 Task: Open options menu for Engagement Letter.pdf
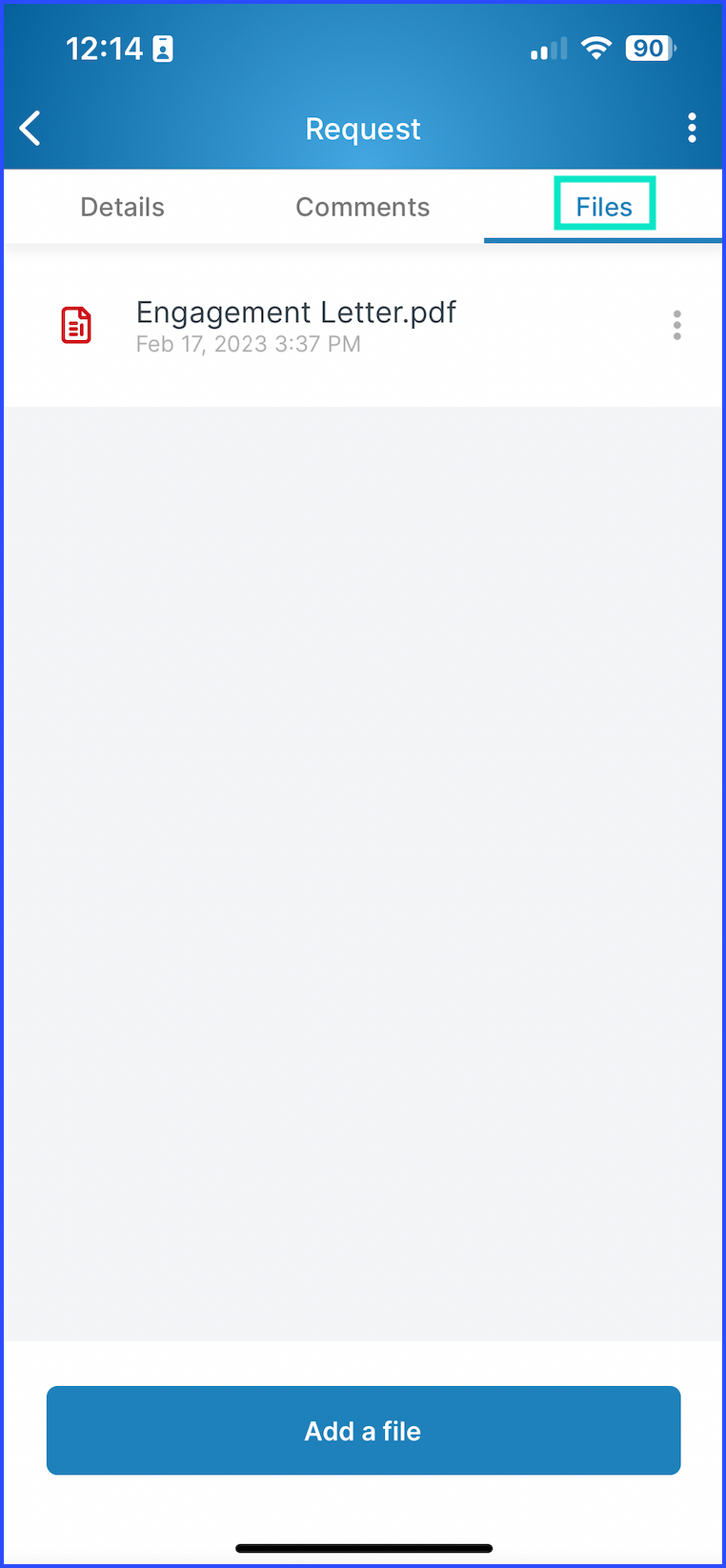point(677,325)
